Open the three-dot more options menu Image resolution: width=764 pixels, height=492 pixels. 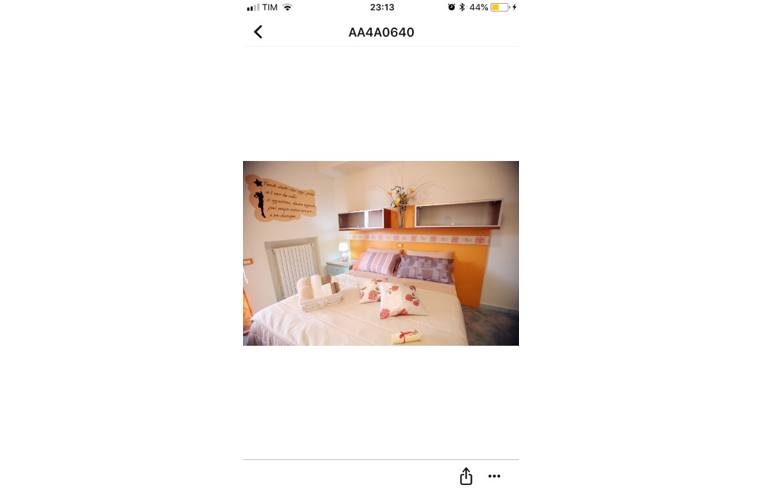click(494, 477)
